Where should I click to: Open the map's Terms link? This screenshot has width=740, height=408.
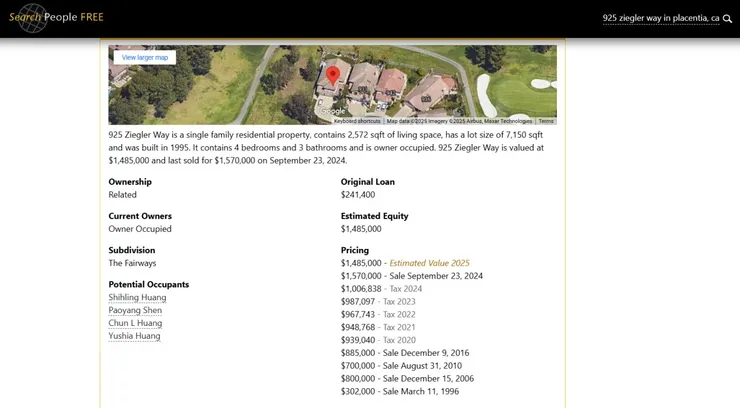[546, 121]
